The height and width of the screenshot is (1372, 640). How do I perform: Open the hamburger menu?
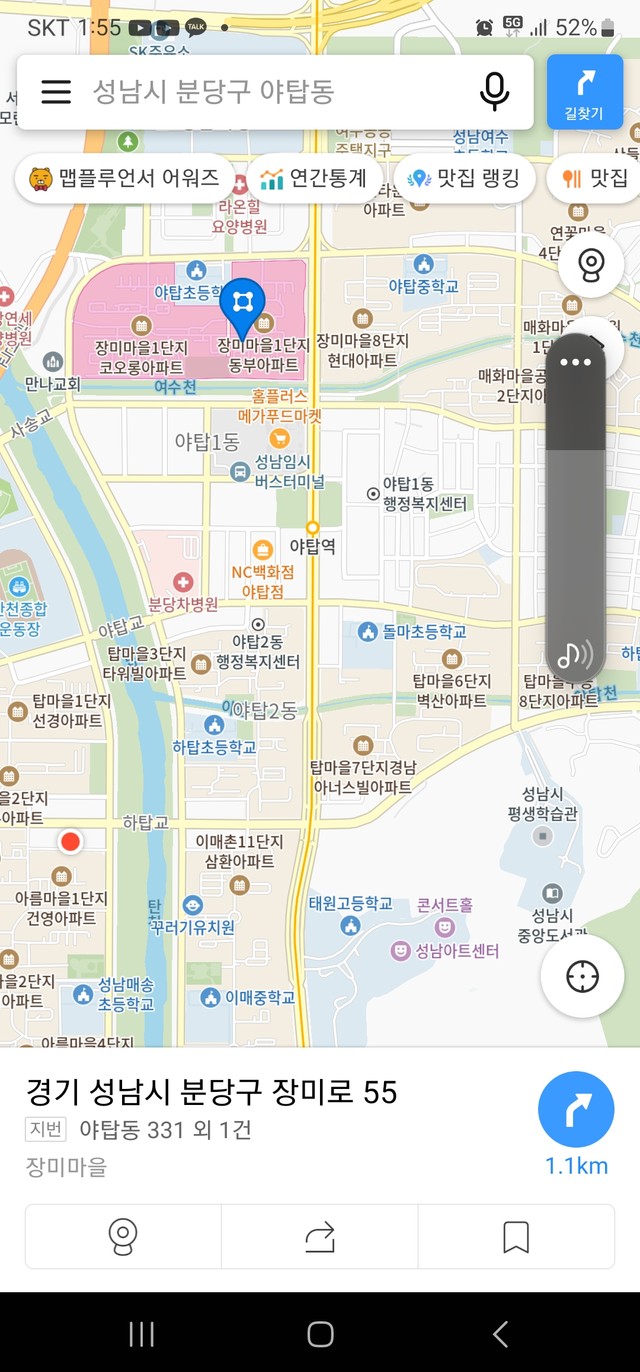[56, 92]
